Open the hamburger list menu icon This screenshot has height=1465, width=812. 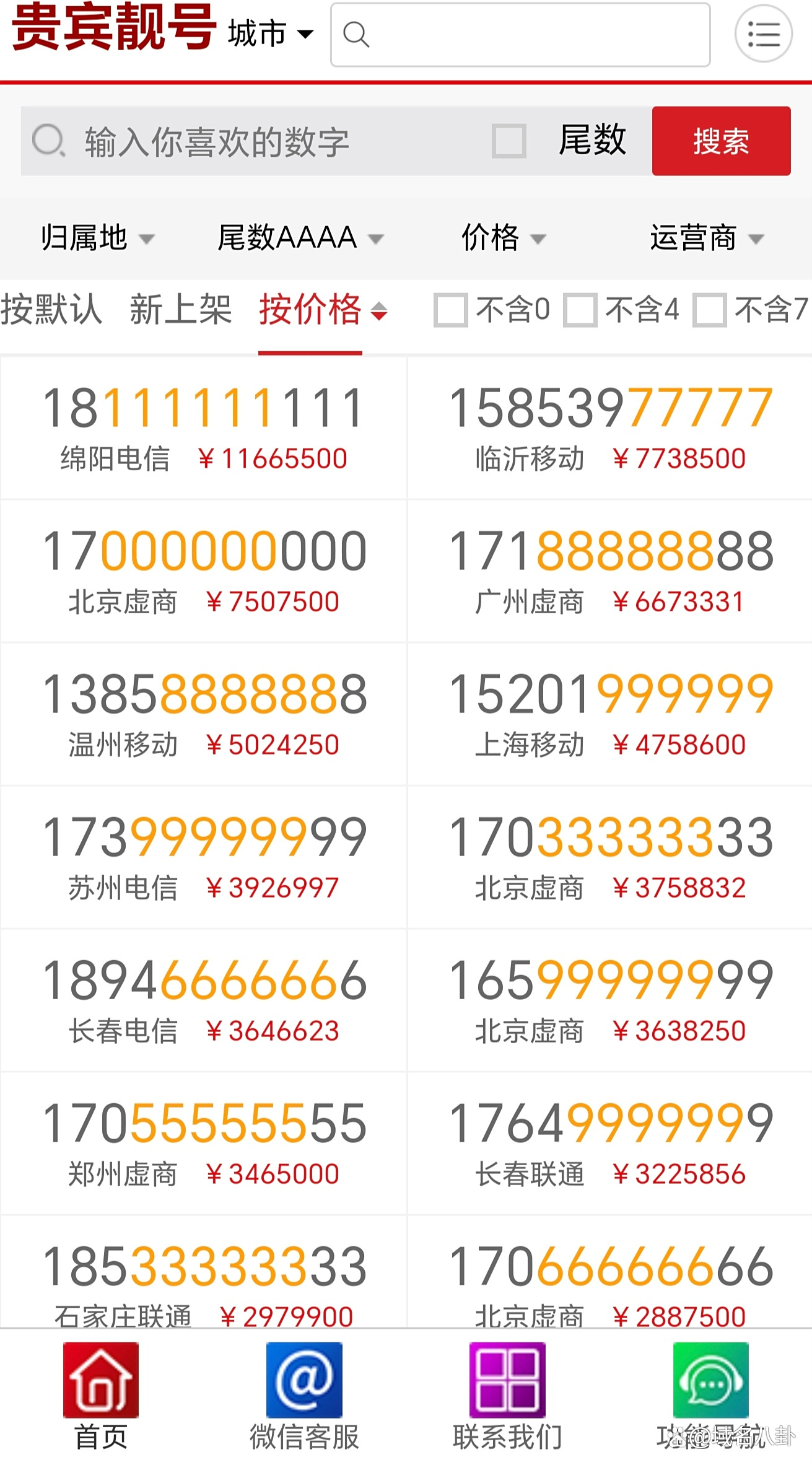pyautogui.click(x=765, y=35)
